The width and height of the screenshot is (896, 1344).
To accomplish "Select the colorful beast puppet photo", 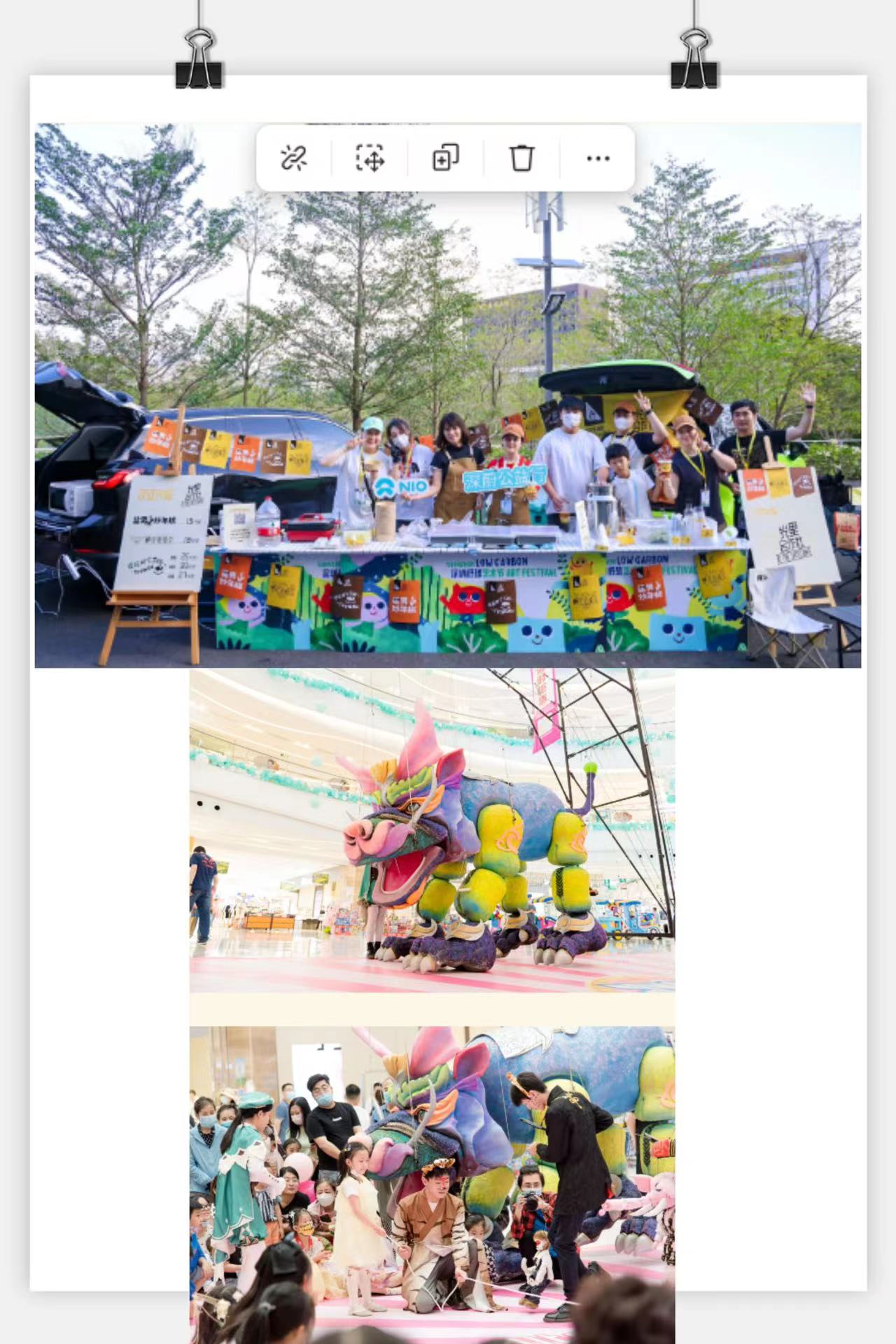I will point(432,830).
